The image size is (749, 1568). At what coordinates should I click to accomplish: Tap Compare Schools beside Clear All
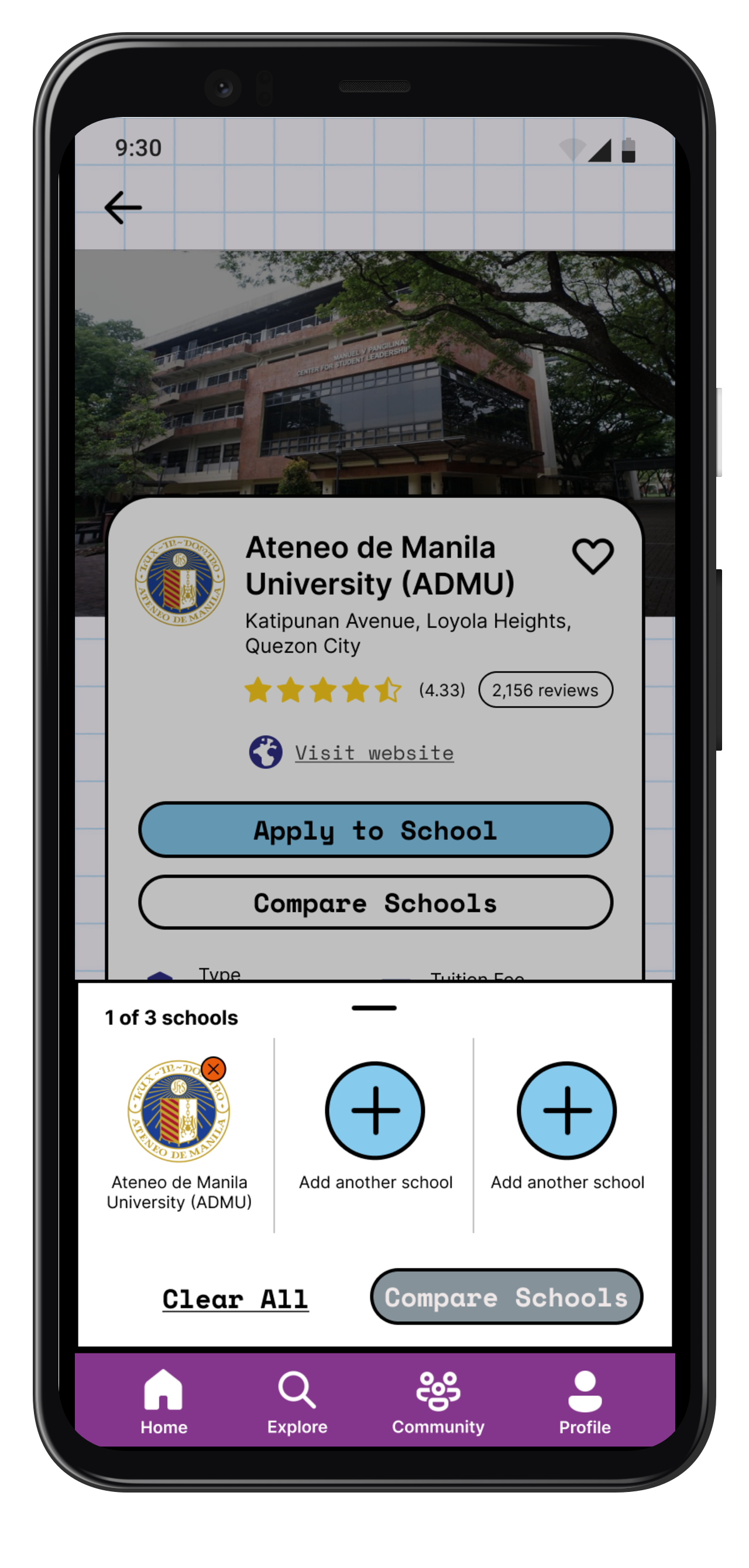pyautogui.click(x=506, y=1297)
